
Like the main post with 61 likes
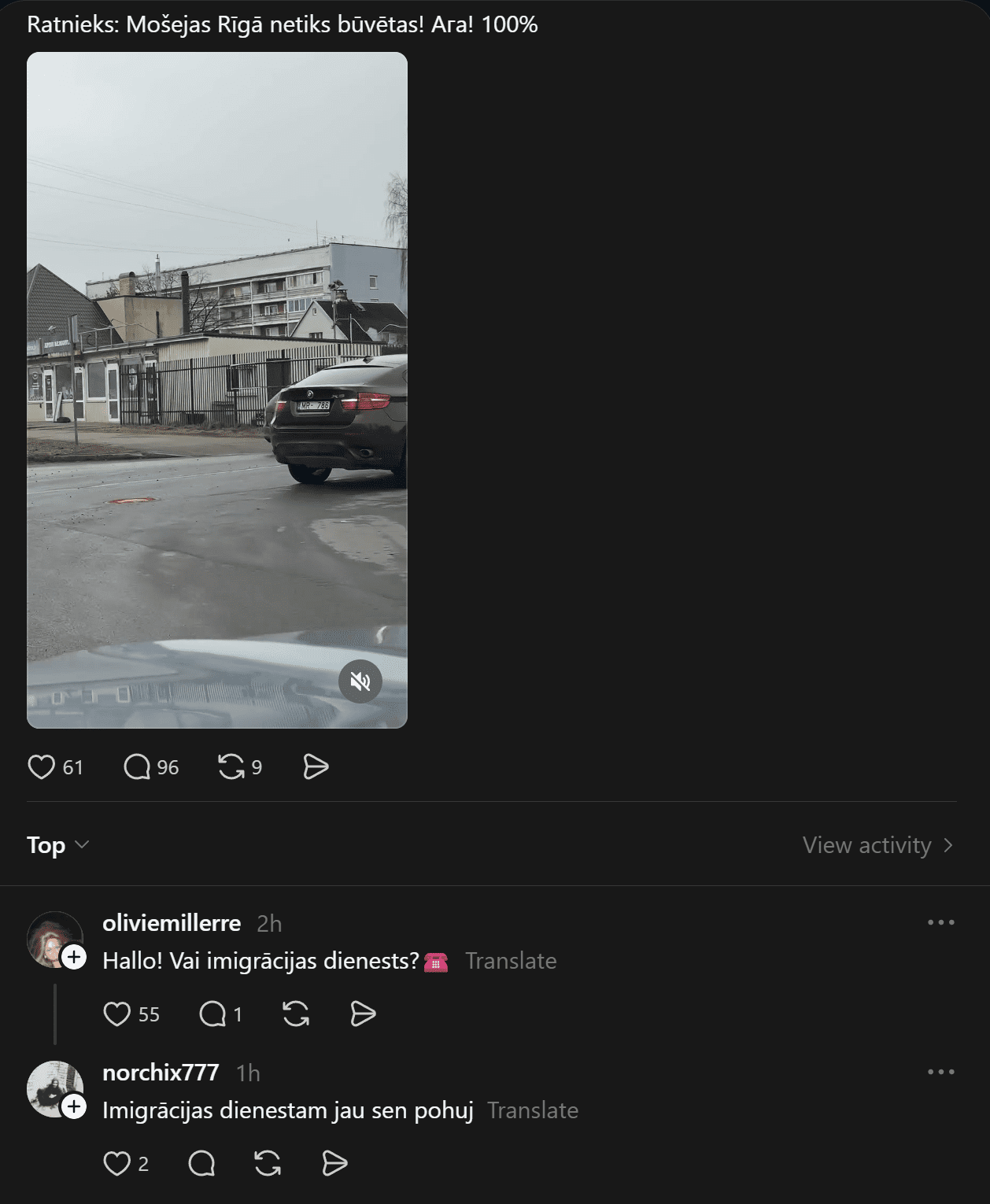(42, 767)
